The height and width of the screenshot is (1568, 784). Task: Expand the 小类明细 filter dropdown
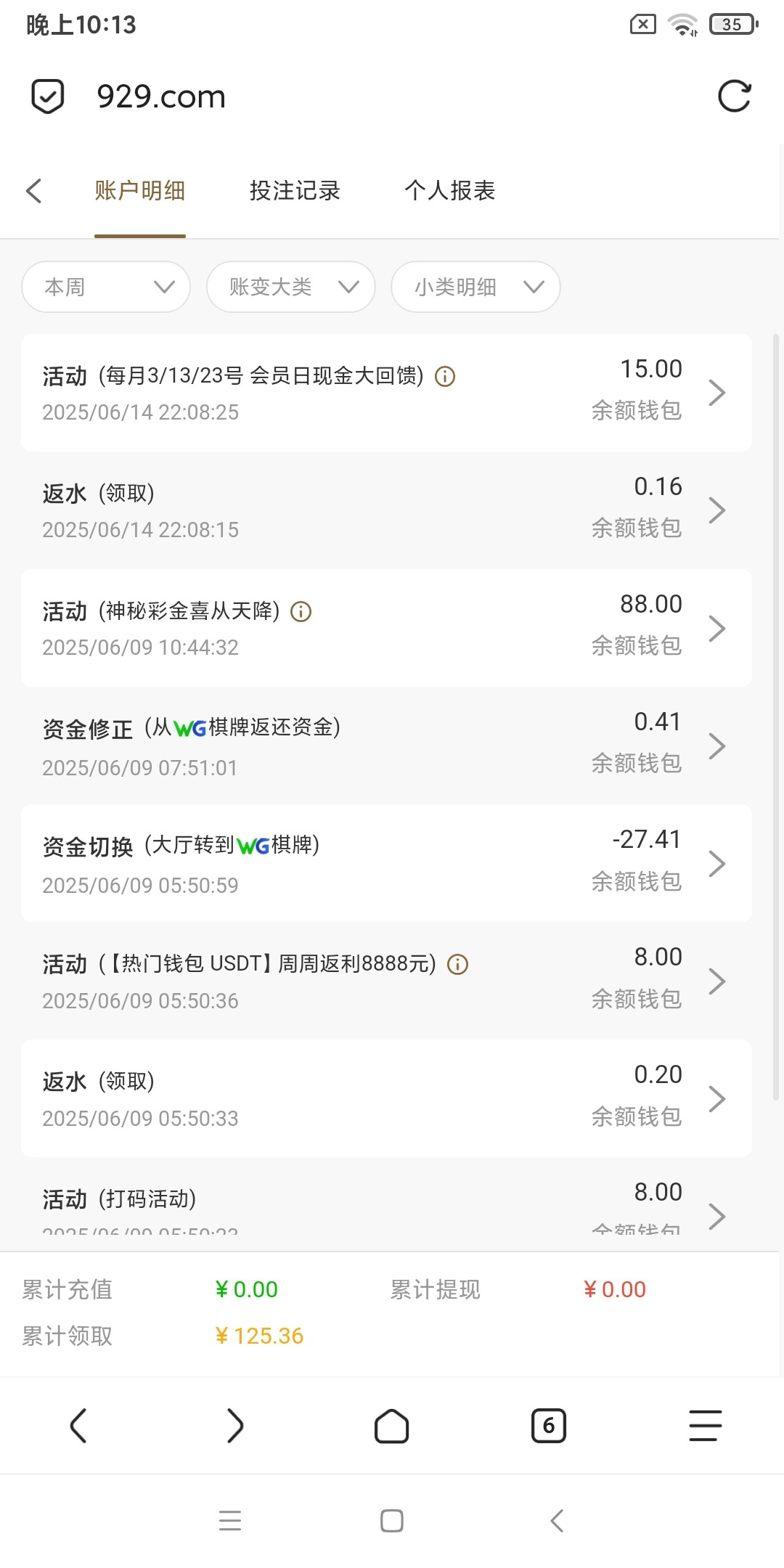point(475,287)
